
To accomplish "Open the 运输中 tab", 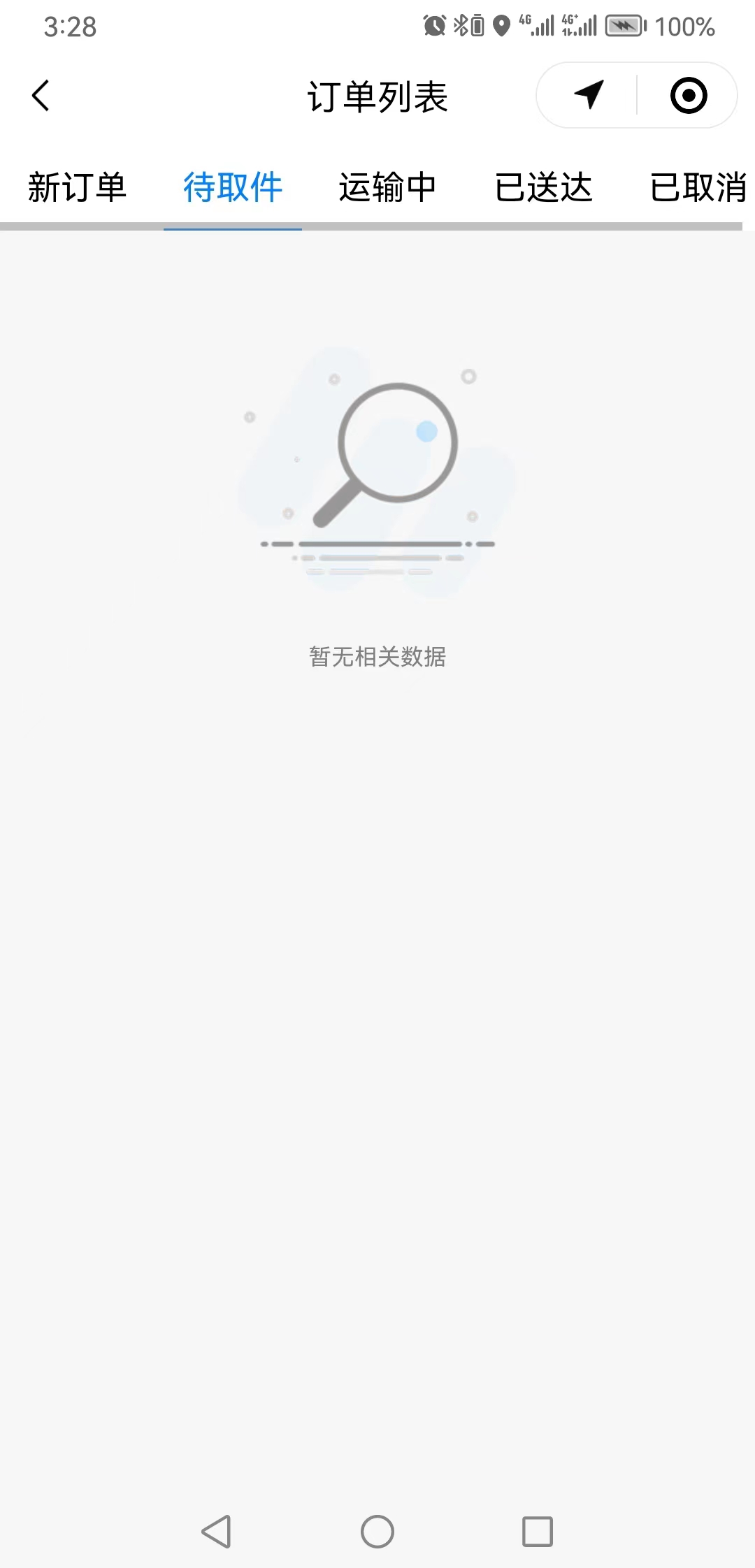I will (388, 187).
